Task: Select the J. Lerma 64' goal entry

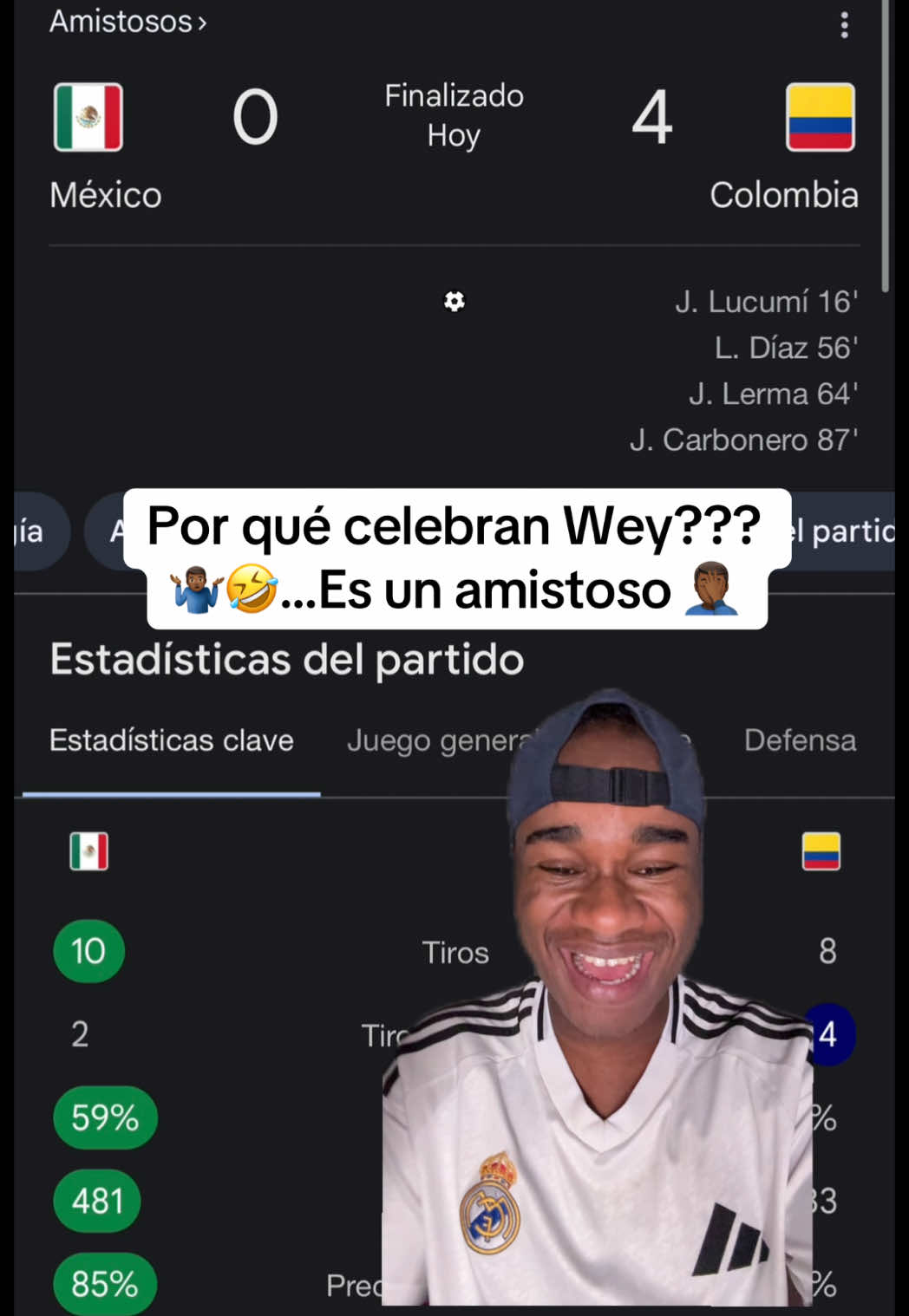Action: (774, 394)
